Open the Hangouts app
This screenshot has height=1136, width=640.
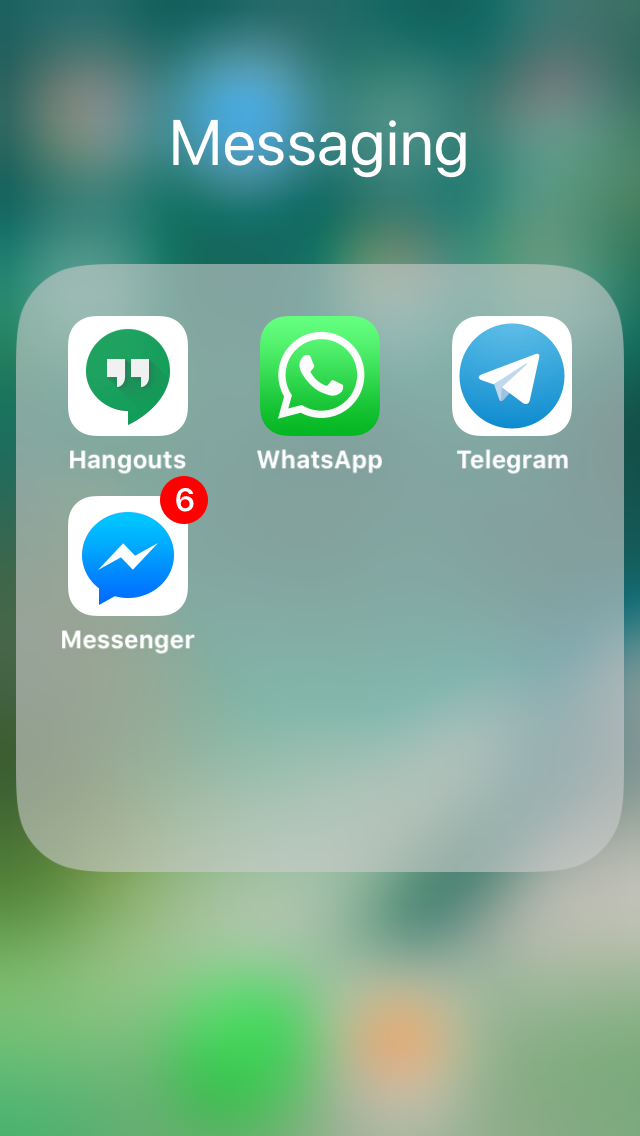128,376
